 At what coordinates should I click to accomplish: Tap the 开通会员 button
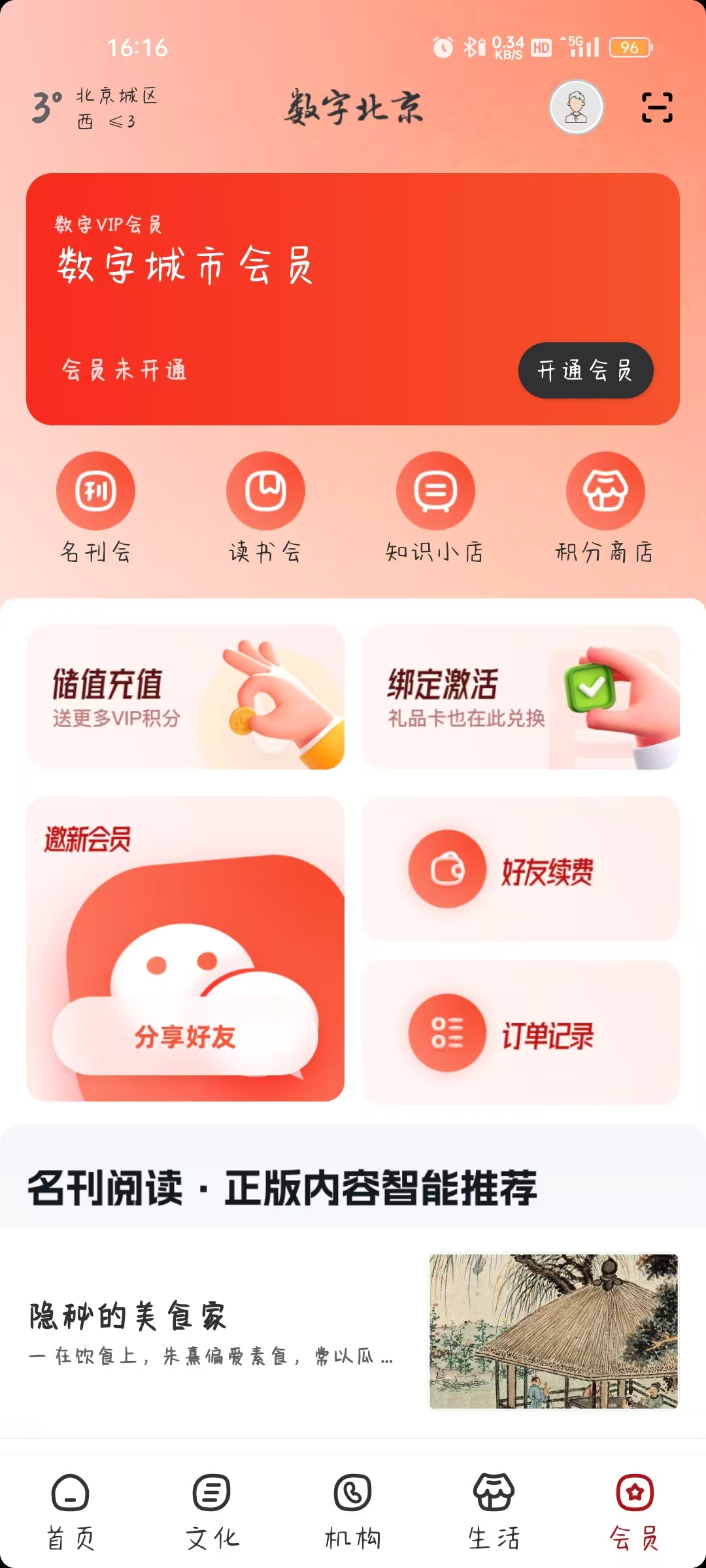click(585, 370)
